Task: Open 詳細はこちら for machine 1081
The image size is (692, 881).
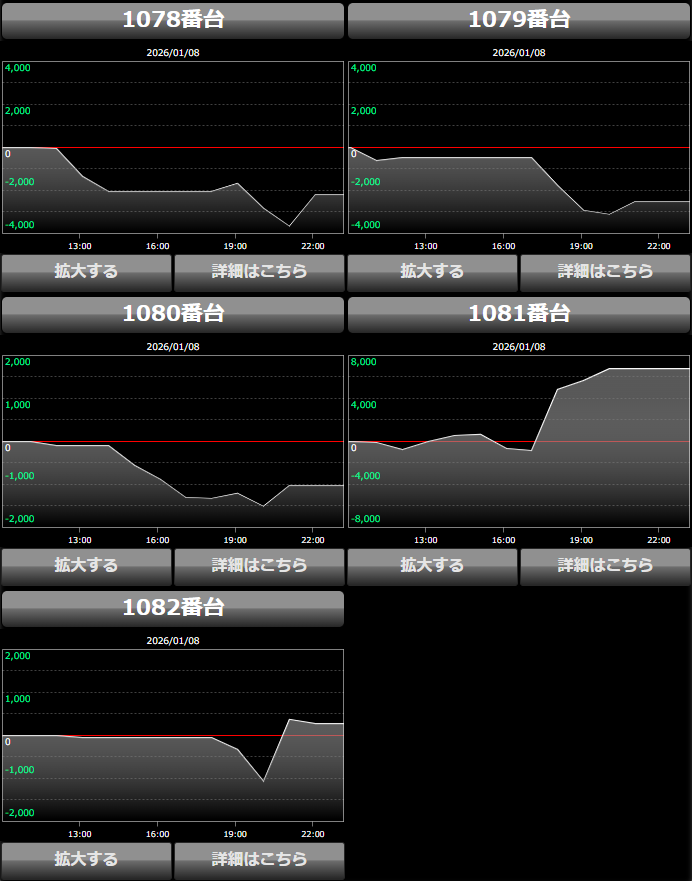Action: 605,566
